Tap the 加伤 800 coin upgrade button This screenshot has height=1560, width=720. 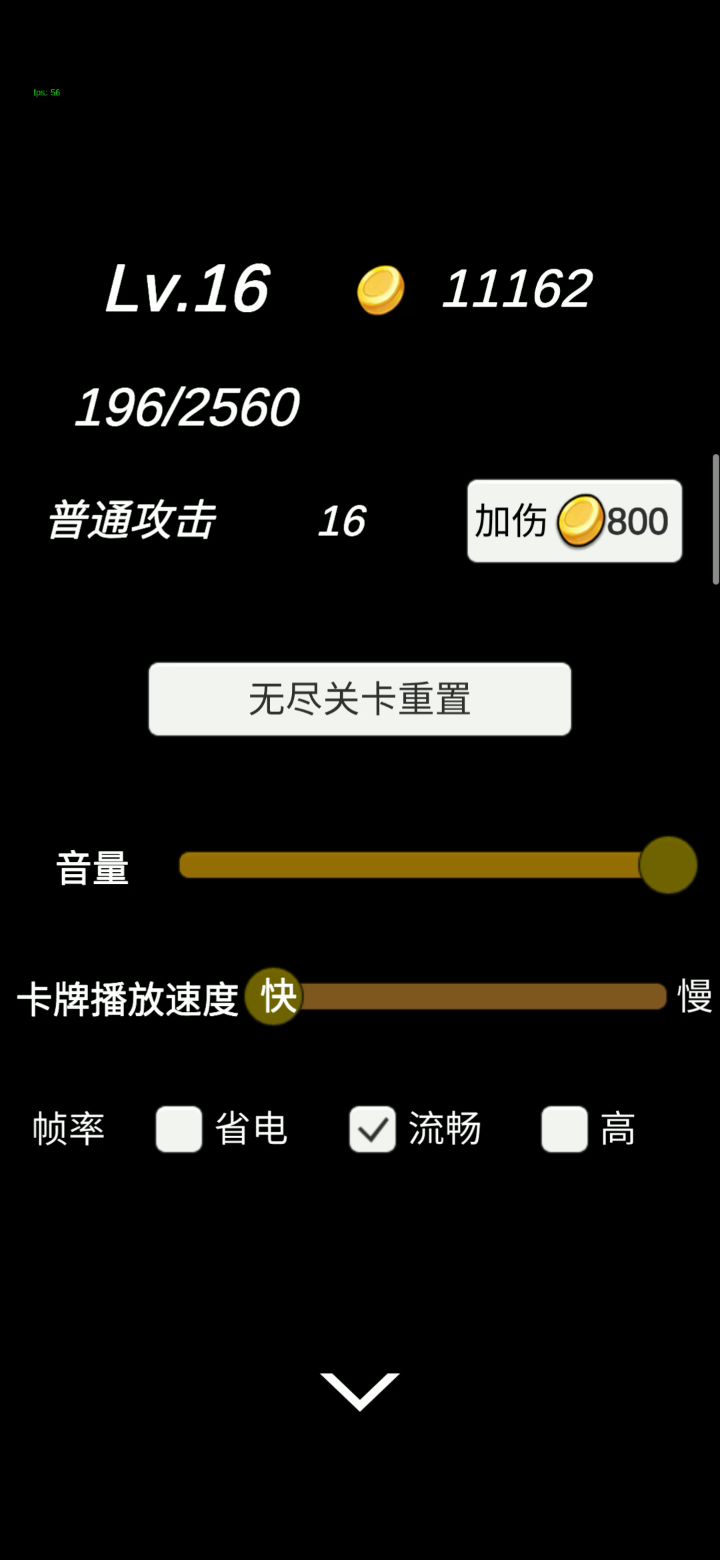pyautogui.click(x=574, y=521)
